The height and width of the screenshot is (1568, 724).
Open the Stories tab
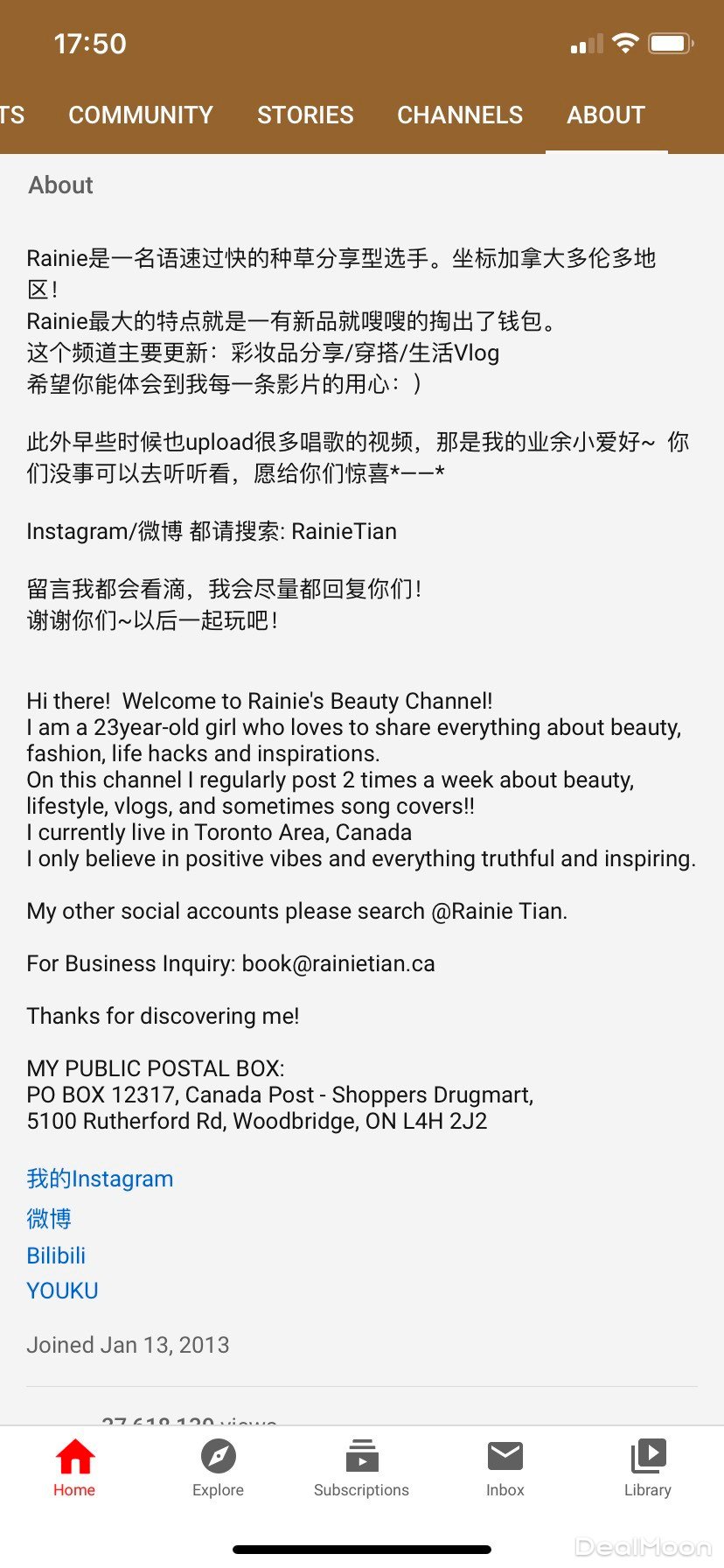[x=305, y=115]
